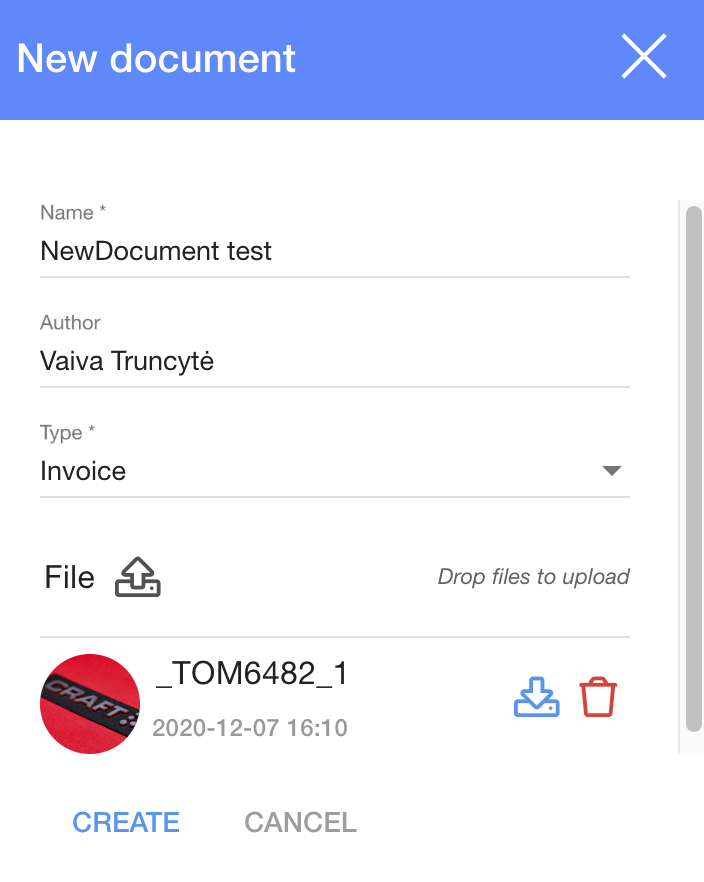Viewport: 704px width, 882px height.
Task: Tap the file upload icon
Action: pyautogui.click(x=138, y=577)
